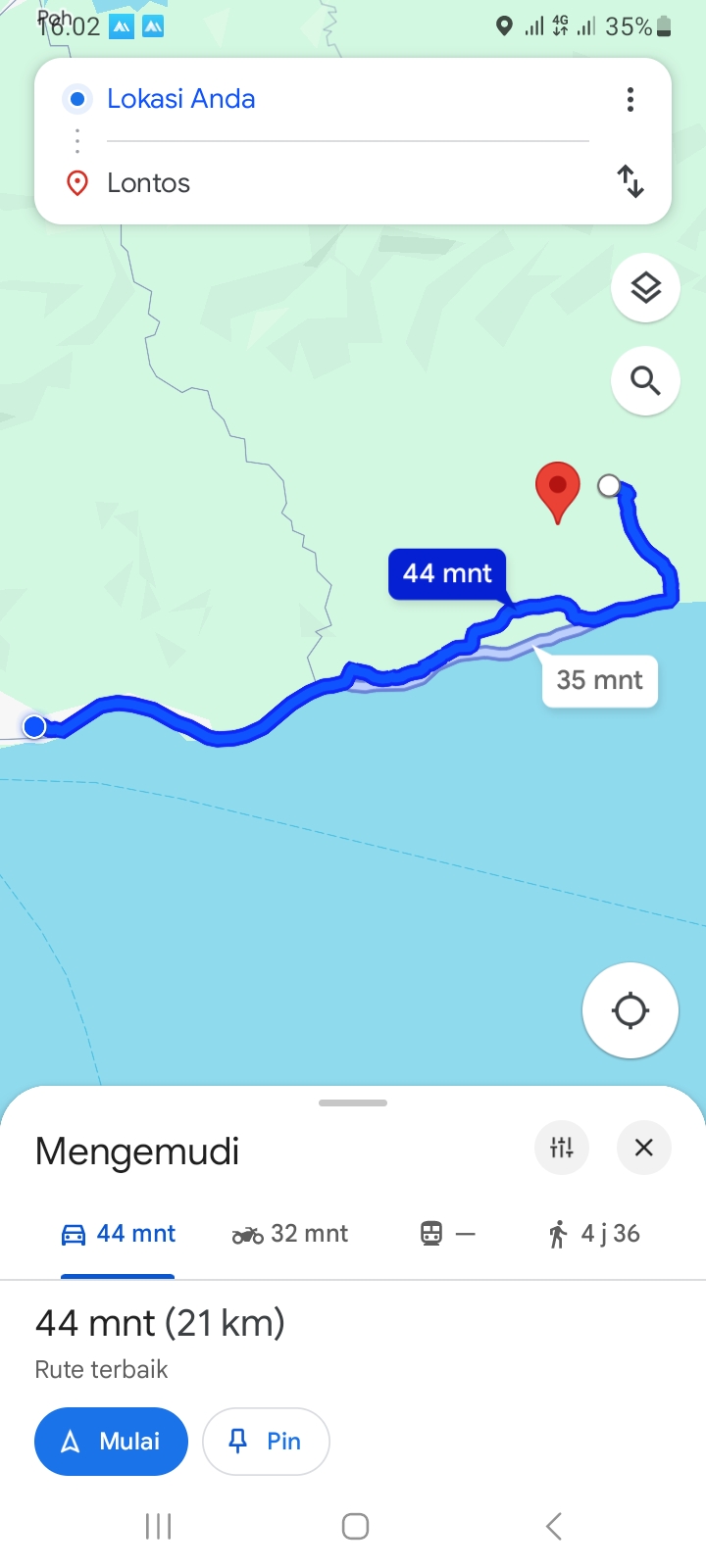Open the overflow menu with three dots
This screenshot has height=1568, width=706.
[x=630, y=99]
